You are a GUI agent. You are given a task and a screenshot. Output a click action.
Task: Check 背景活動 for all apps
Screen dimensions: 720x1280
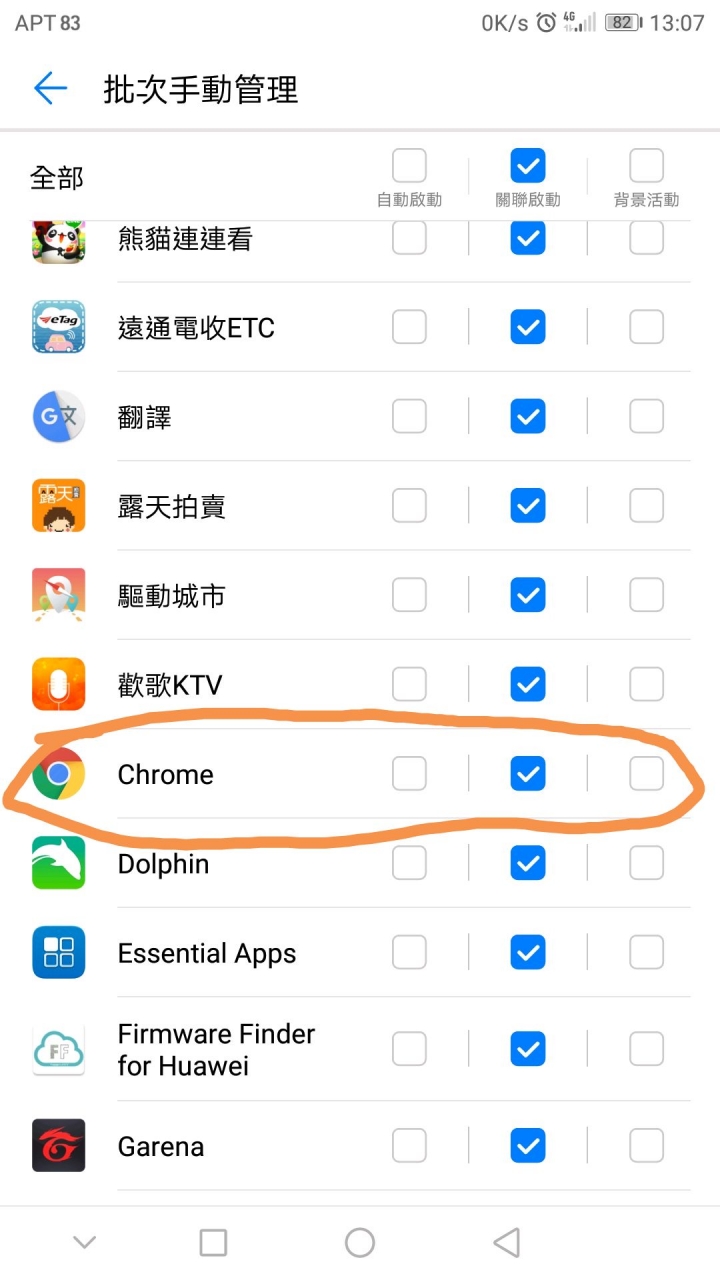click(x=646, y=166)
